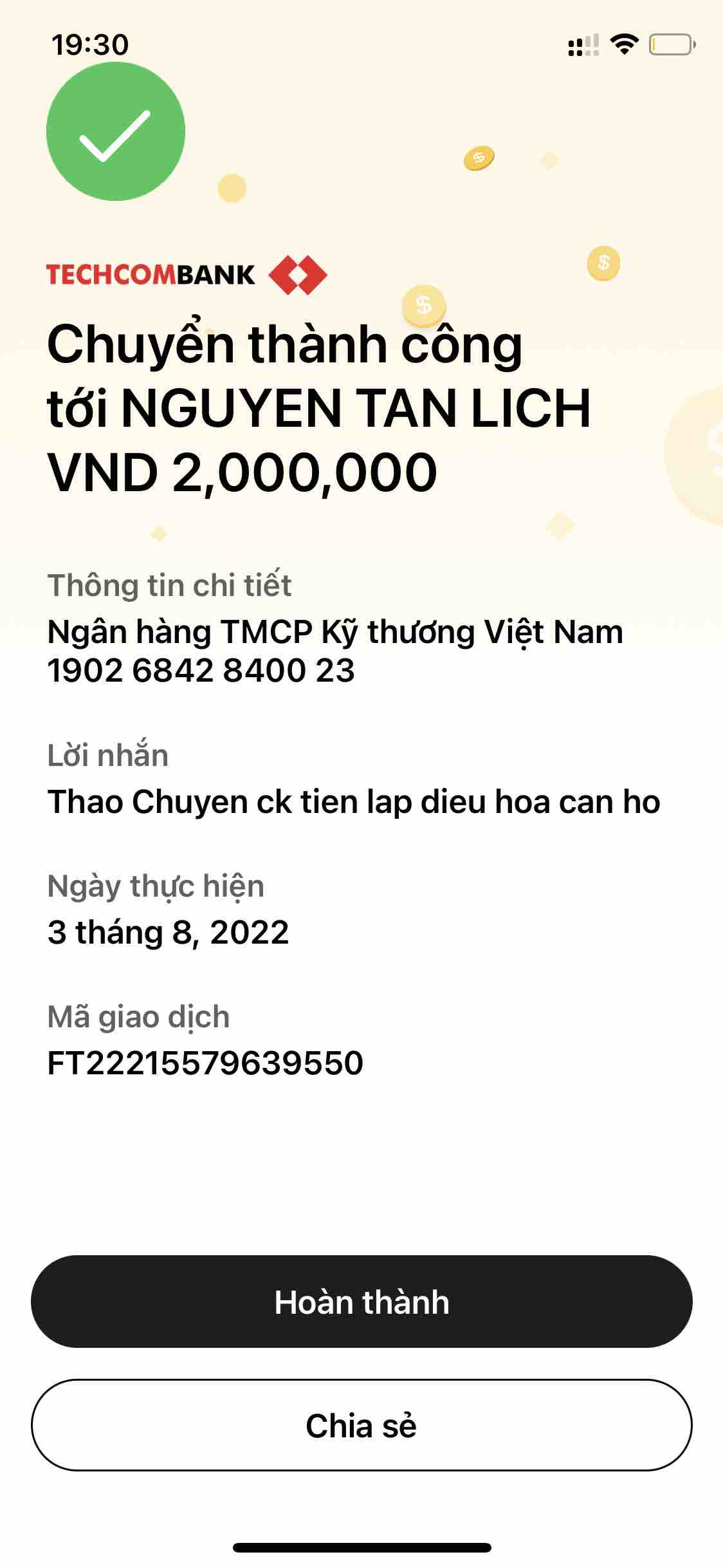
Task: Share the receipt via Chia sẻ
Action: 361,1425
